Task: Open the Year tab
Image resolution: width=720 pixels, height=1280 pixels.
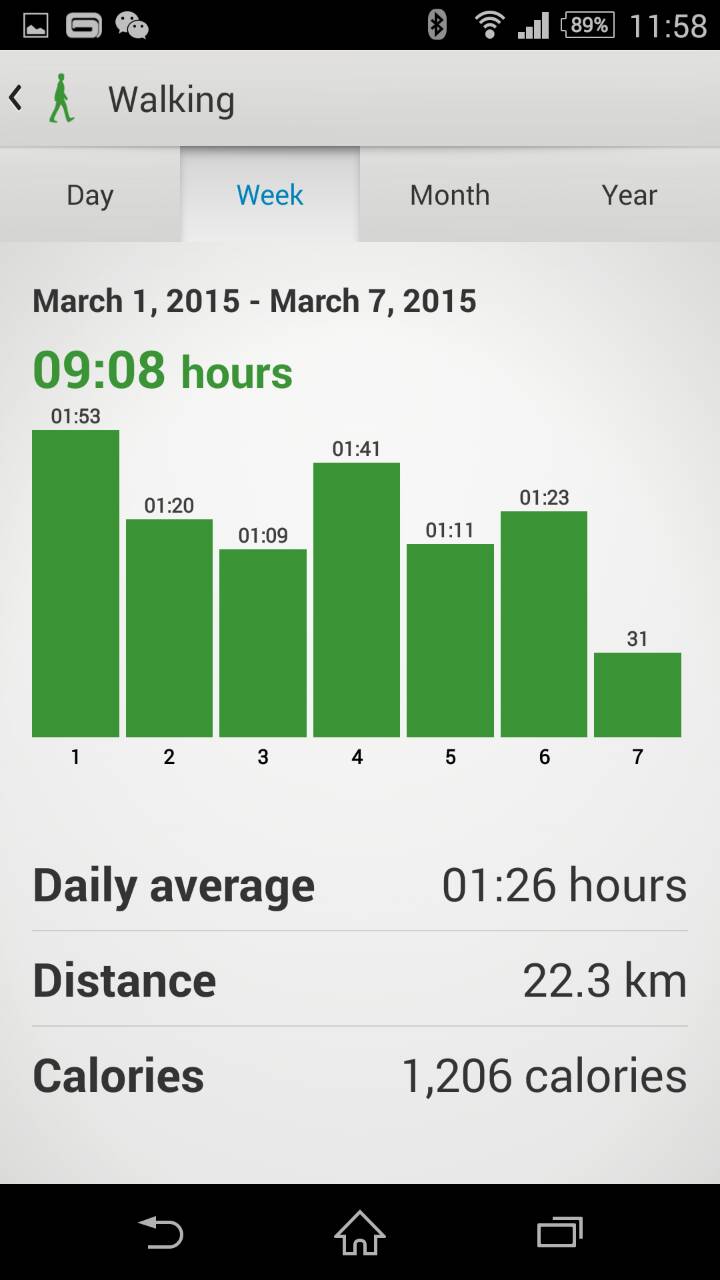Action: point(629,195)
